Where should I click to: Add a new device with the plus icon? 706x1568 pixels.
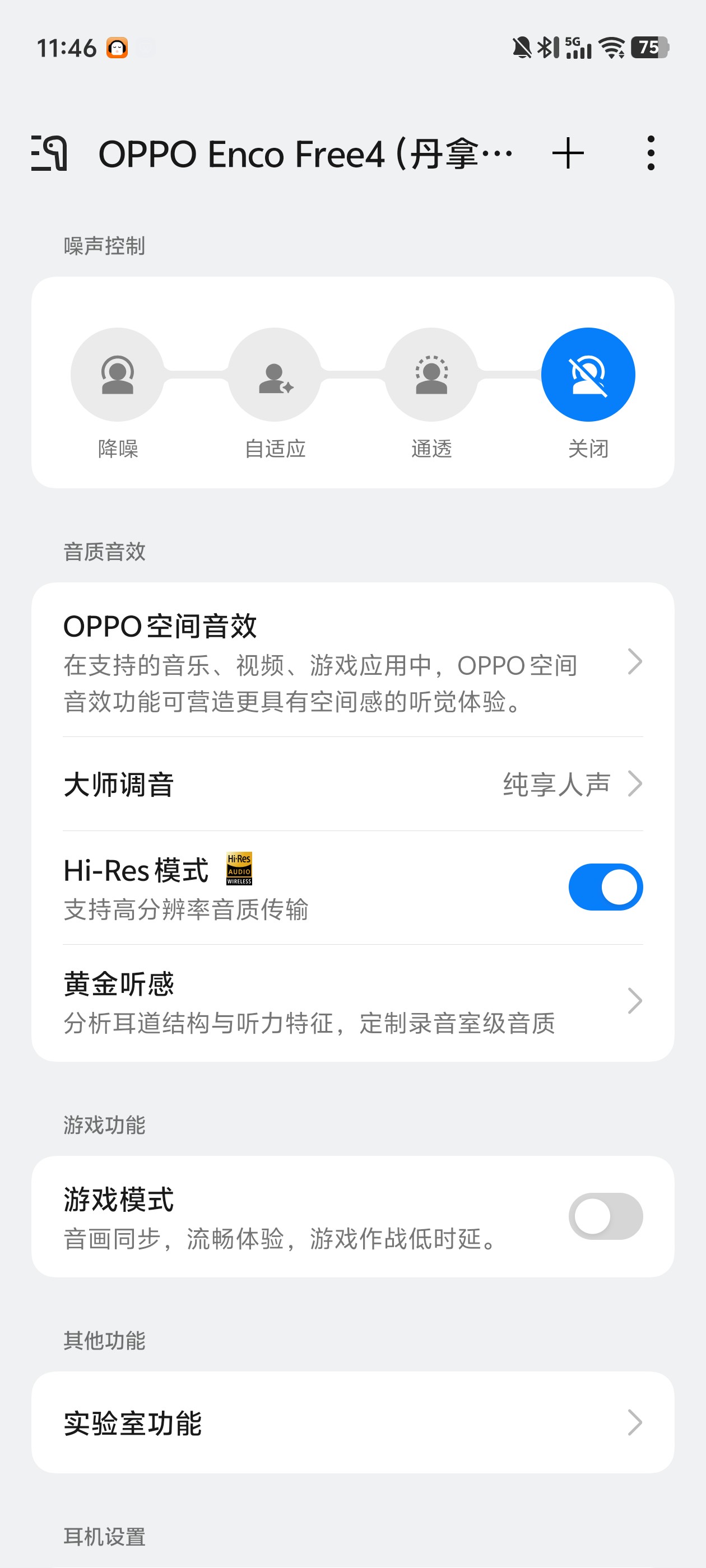(x=568, y=153)
